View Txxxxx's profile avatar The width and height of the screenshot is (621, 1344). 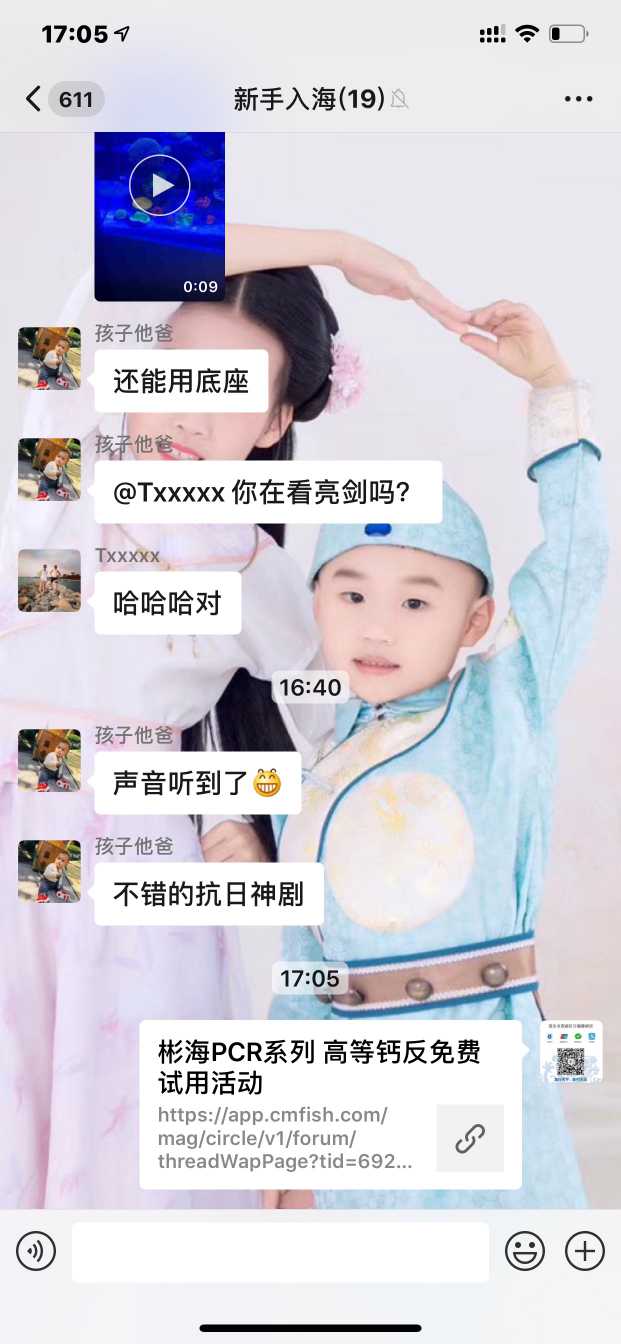pyautogui.click(x=49, y=580)
